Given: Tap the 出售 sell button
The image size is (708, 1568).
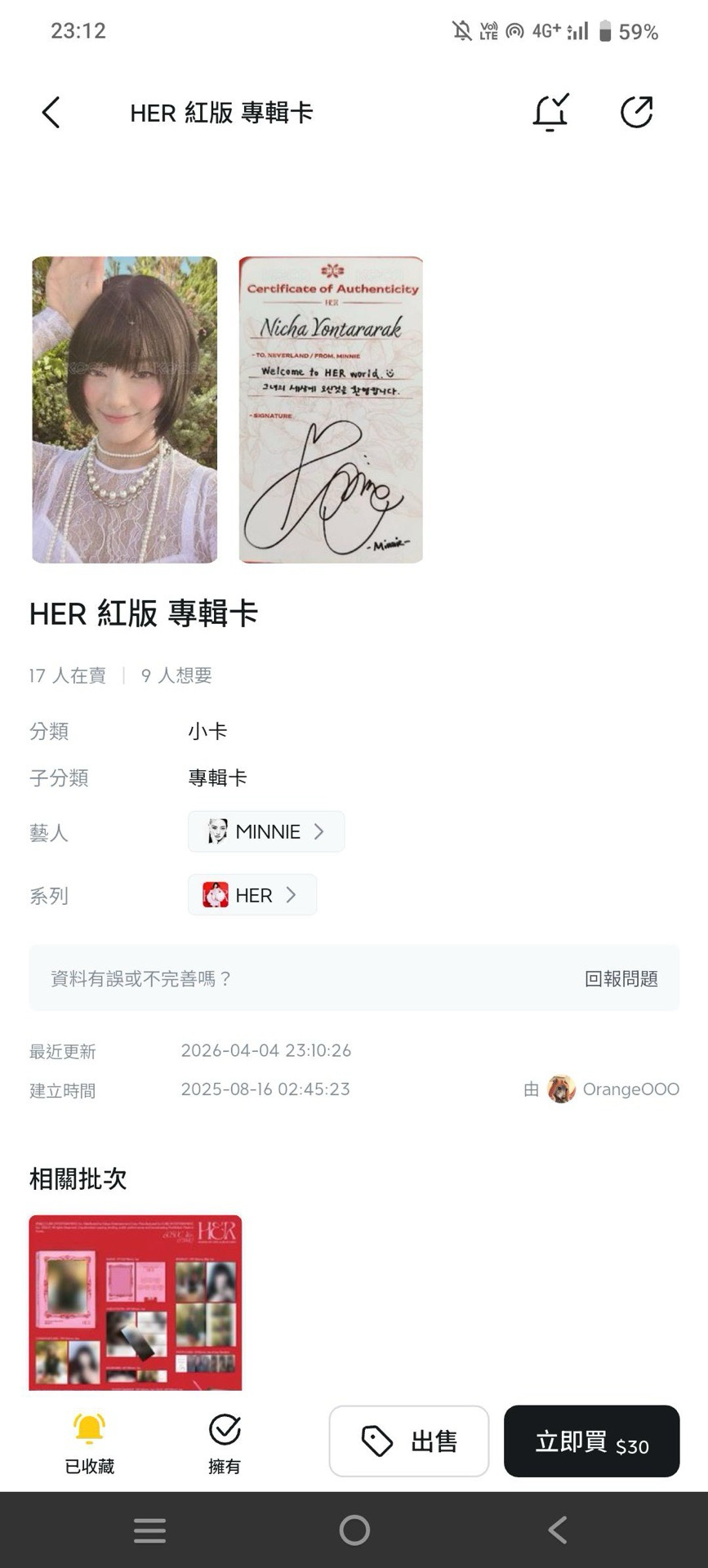Looking at the screenshot, I should click(408, 1441).
